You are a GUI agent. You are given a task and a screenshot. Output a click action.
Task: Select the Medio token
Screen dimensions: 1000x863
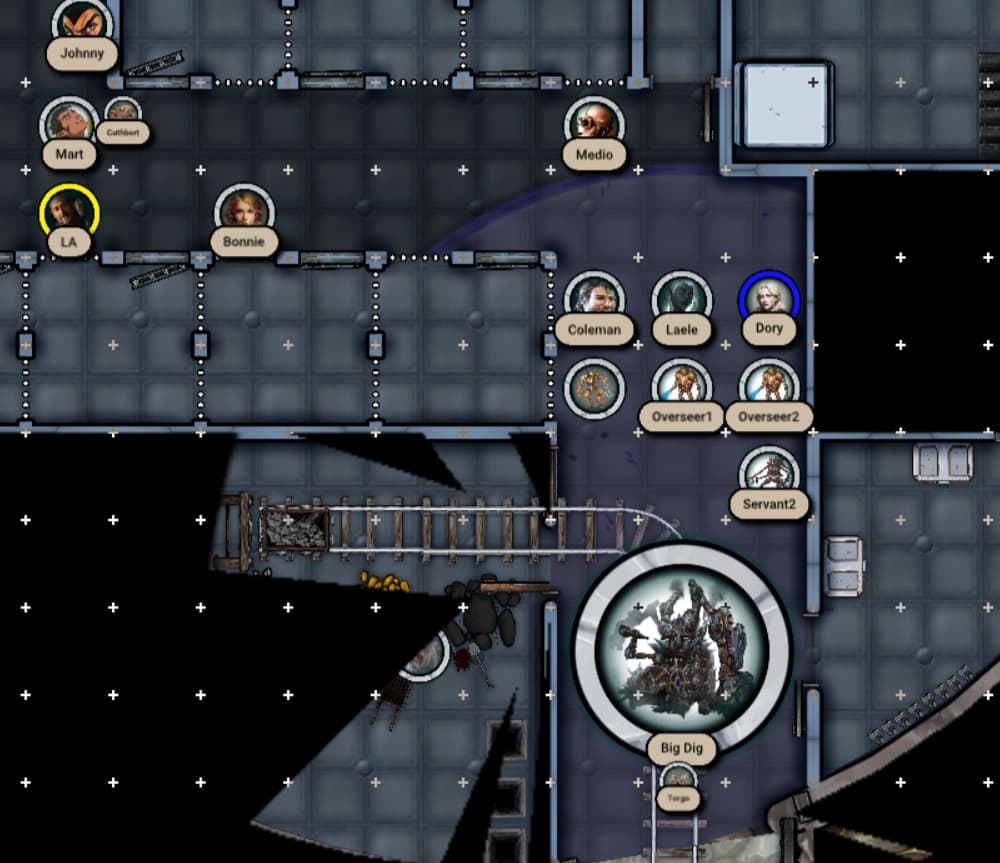pos(594,122)
